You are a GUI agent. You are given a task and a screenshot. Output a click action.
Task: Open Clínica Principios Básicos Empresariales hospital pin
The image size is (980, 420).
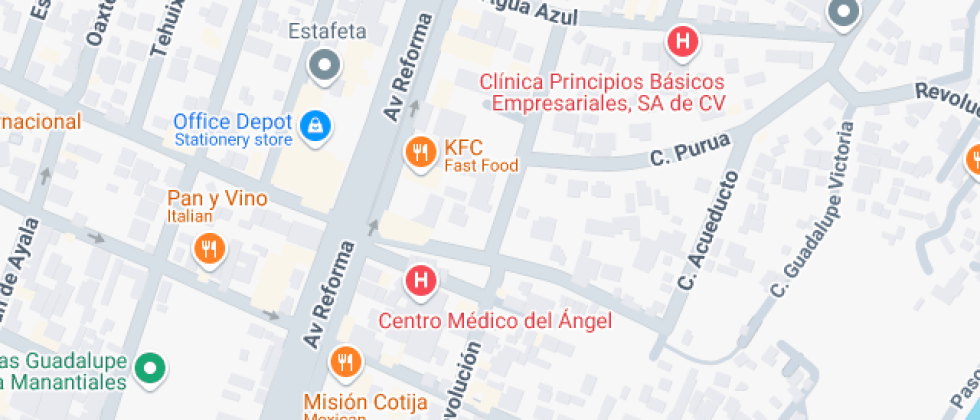tap(682, 42)
